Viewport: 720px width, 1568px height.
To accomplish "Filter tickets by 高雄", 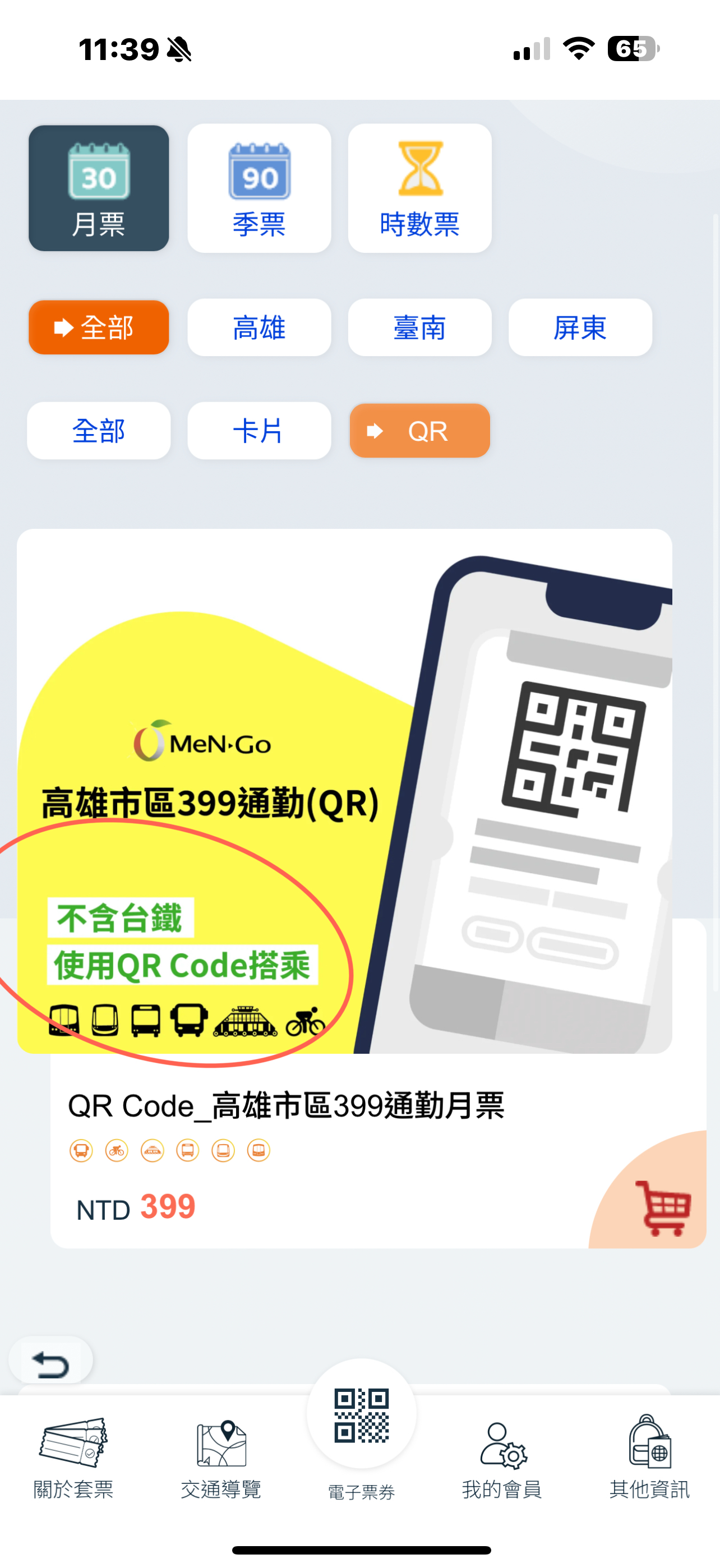I will click(x=259, y=328).
